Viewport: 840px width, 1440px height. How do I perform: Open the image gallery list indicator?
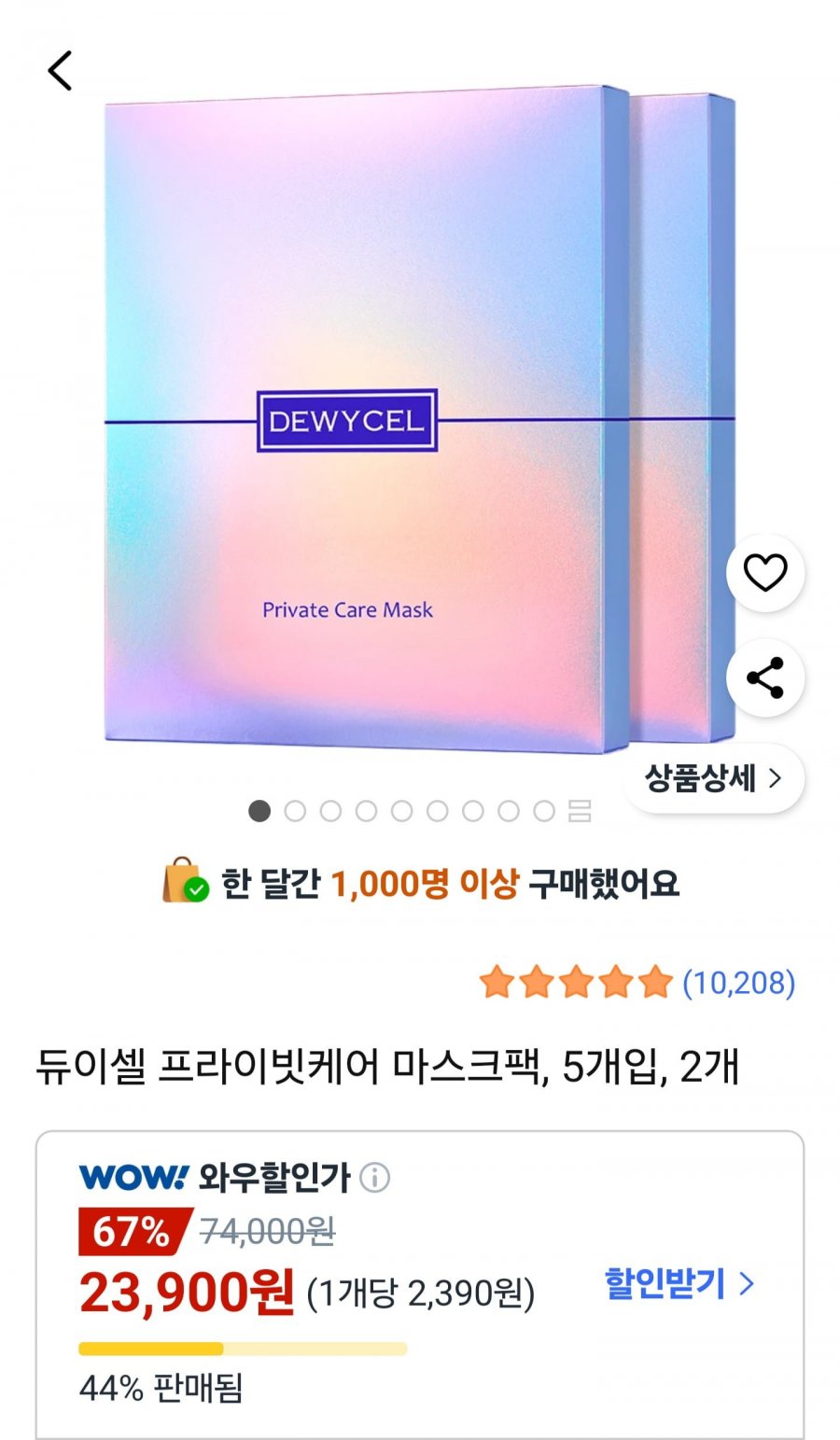(580, 811)
